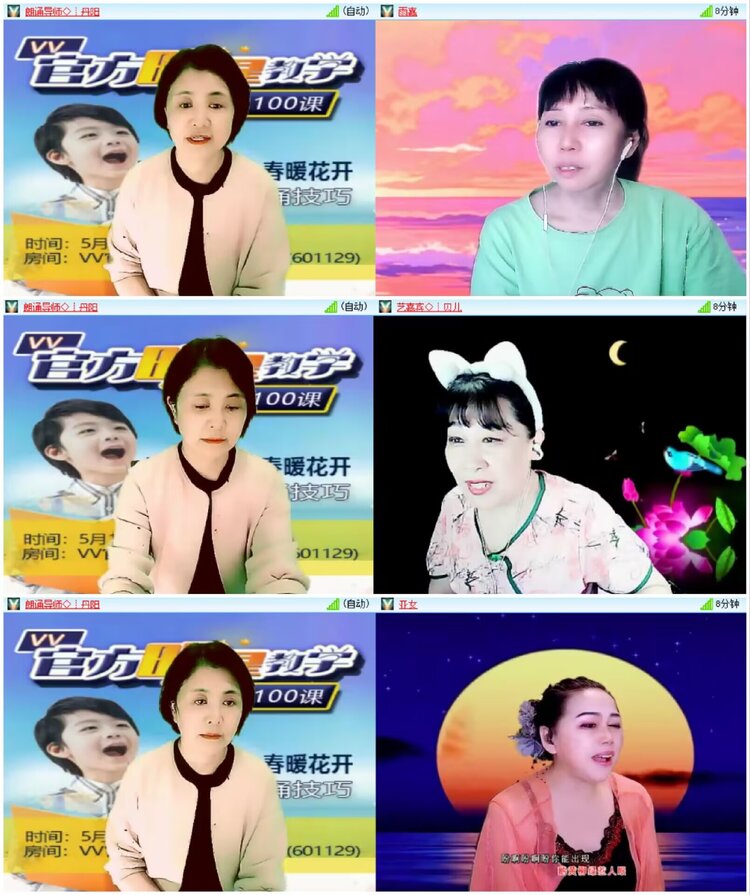Click the video source icon beside 丹阳's name

[14, 8]
